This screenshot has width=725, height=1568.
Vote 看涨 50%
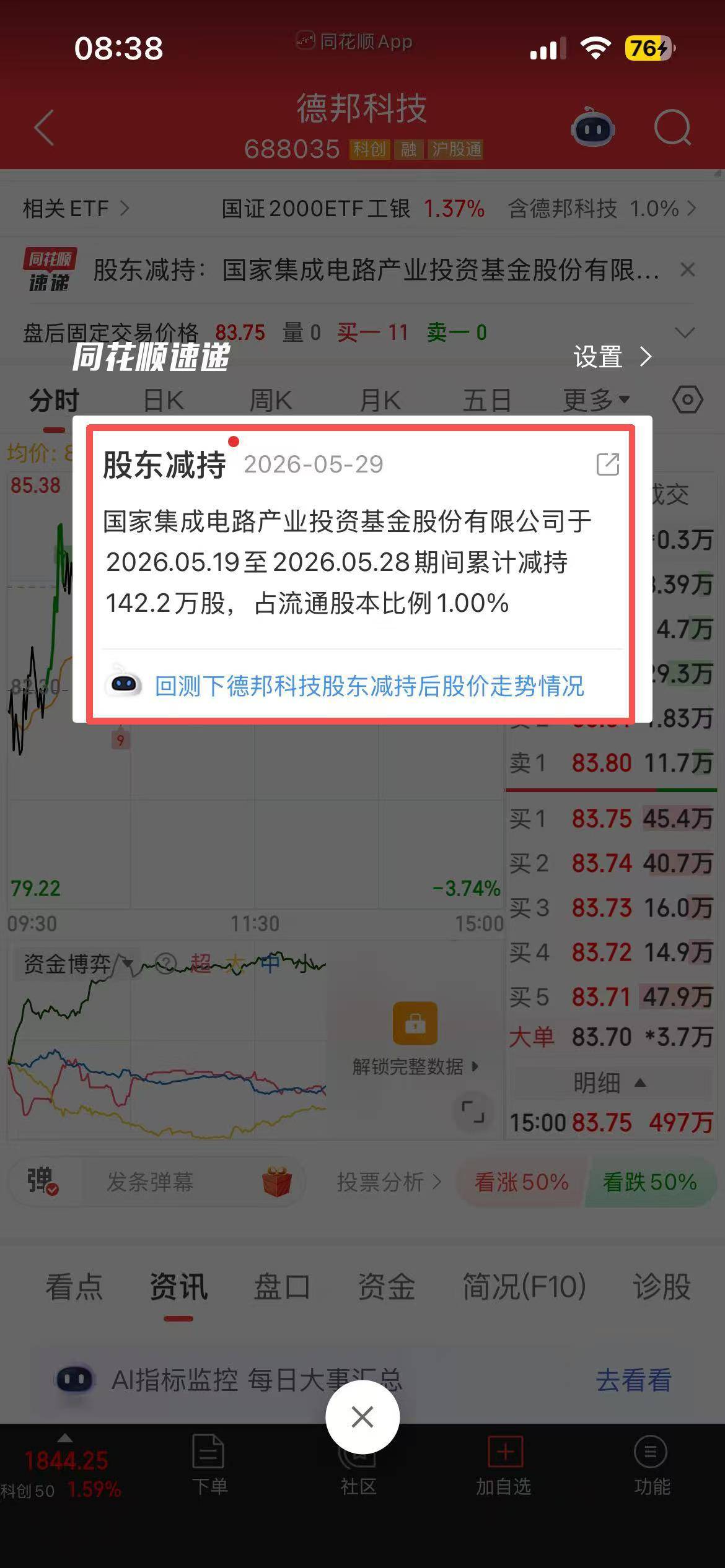[522, 1182]
